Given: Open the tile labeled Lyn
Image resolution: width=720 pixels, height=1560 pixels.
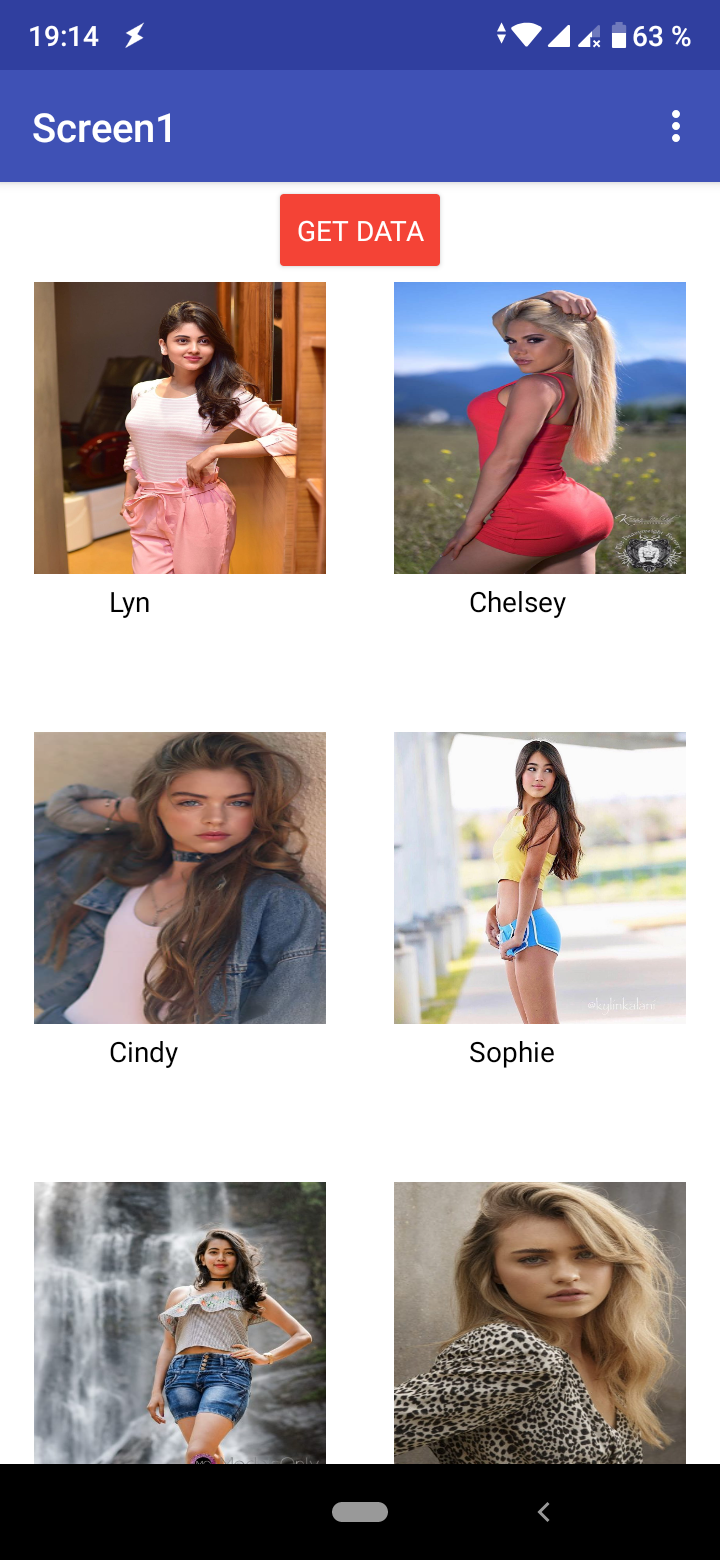Looking at the screenshot, I should tap(180, 428).
